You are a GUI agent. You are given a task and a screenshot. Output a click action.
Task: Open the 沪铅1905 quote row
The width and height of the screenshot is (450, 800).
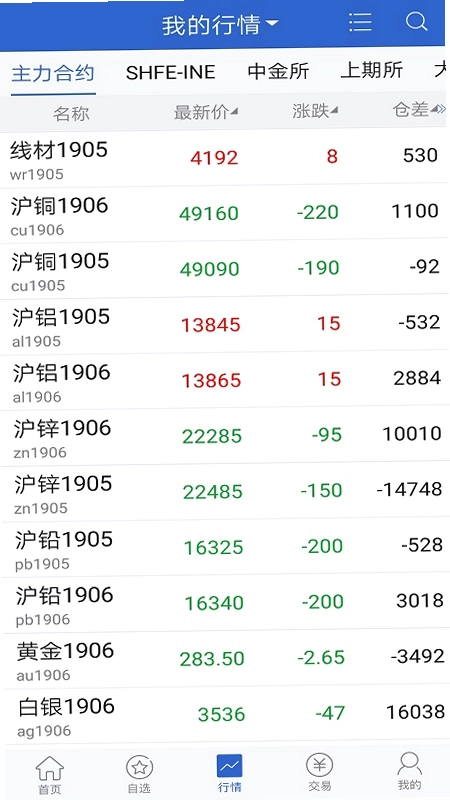click(x=223, y=546)
